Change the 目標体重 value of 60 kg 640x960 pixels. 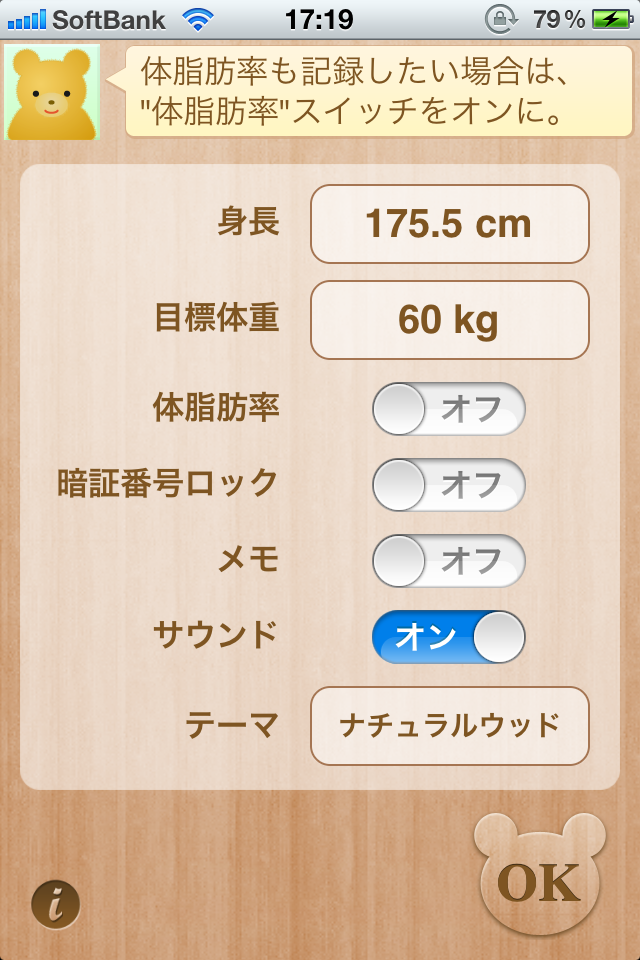[x=449, y=320]
